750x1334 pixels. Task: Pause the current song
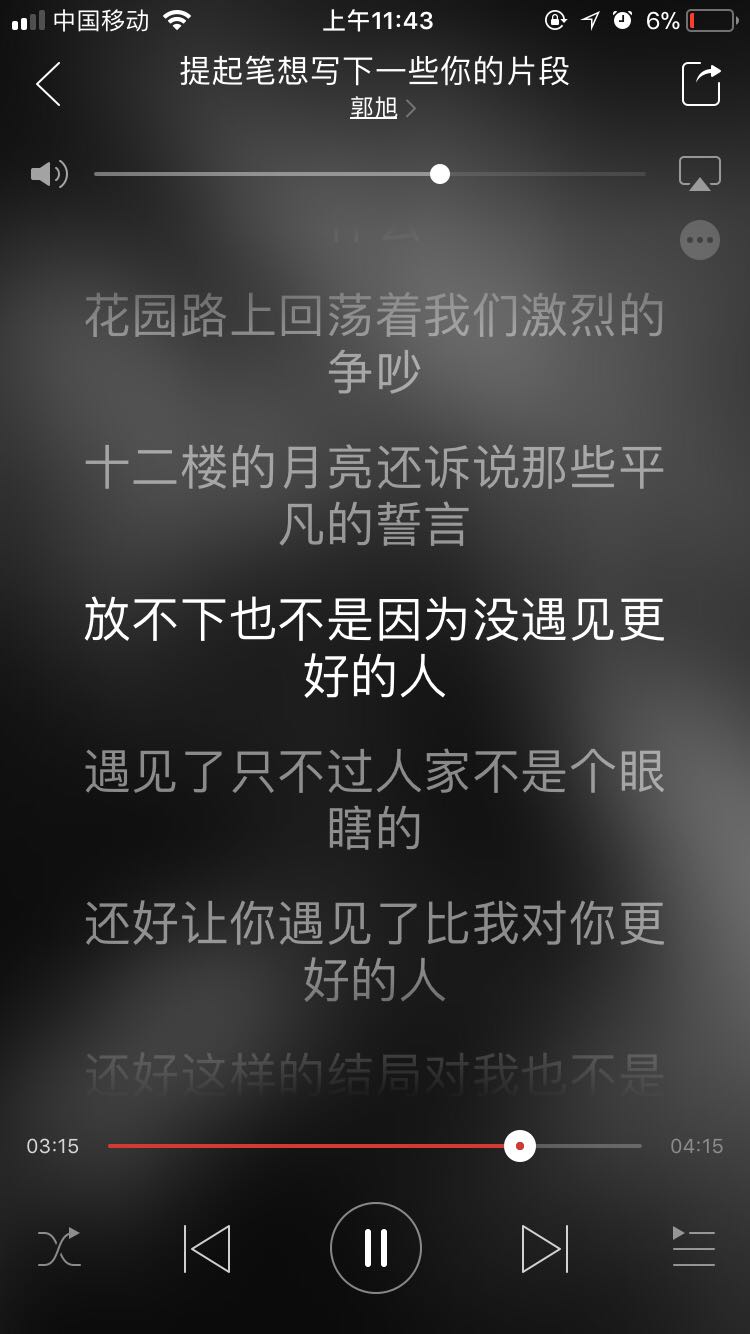tap(376, 1248)
